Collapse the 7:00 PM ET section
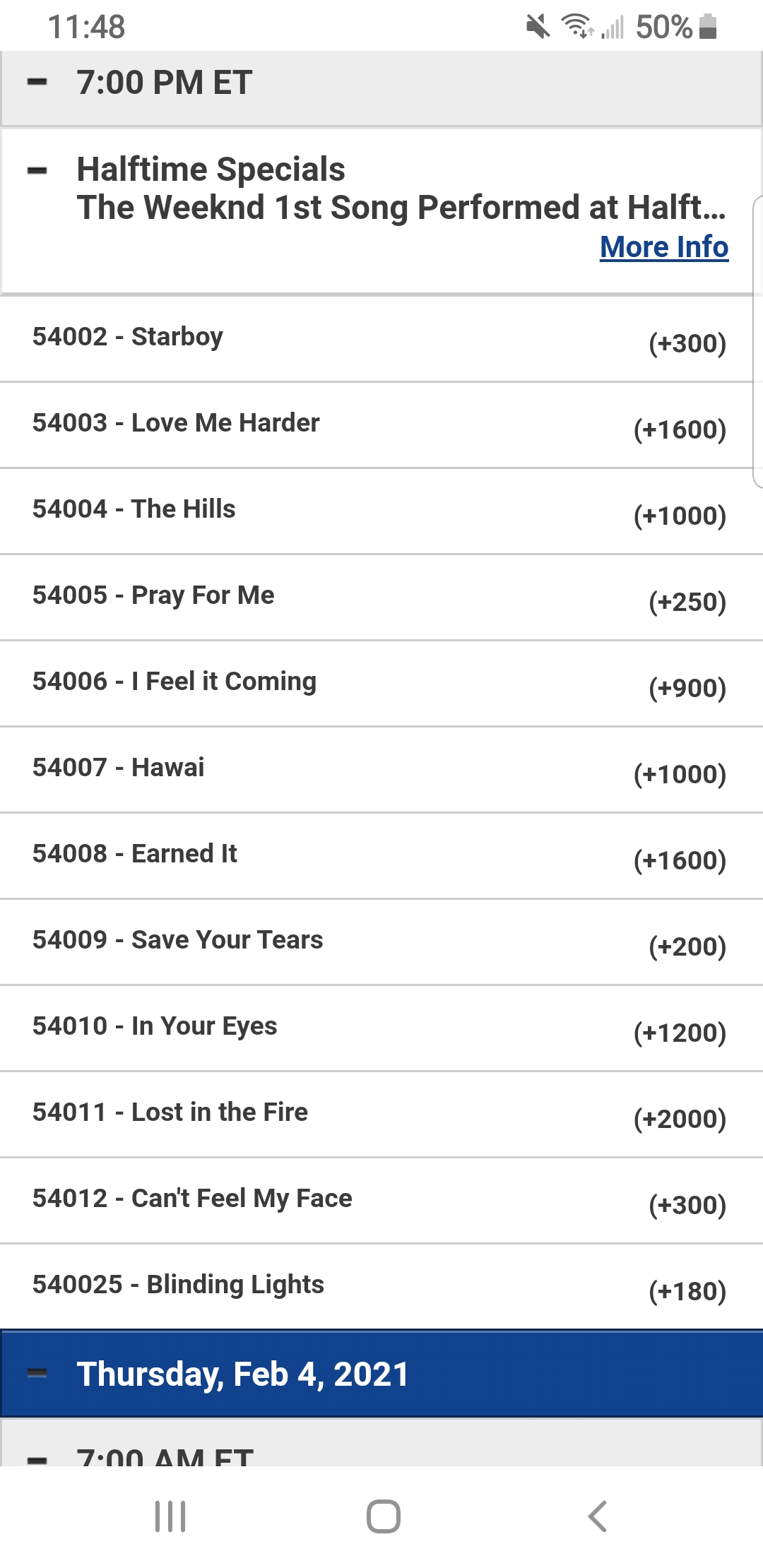The image size is (763, 1568). coord(37,83)
